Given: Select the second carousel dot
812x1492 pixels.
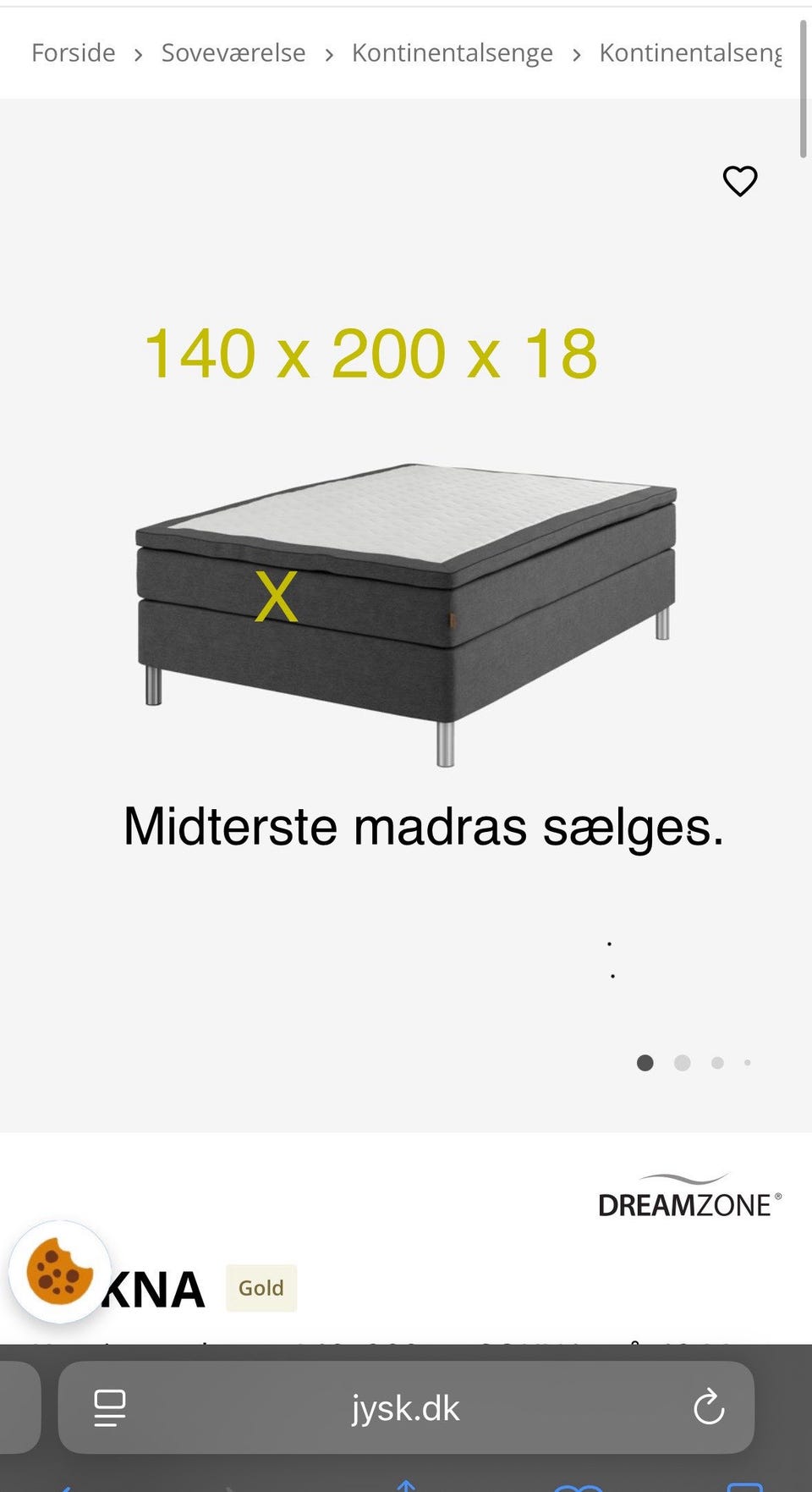Looking at the screenshot, I should [682, 1062].
